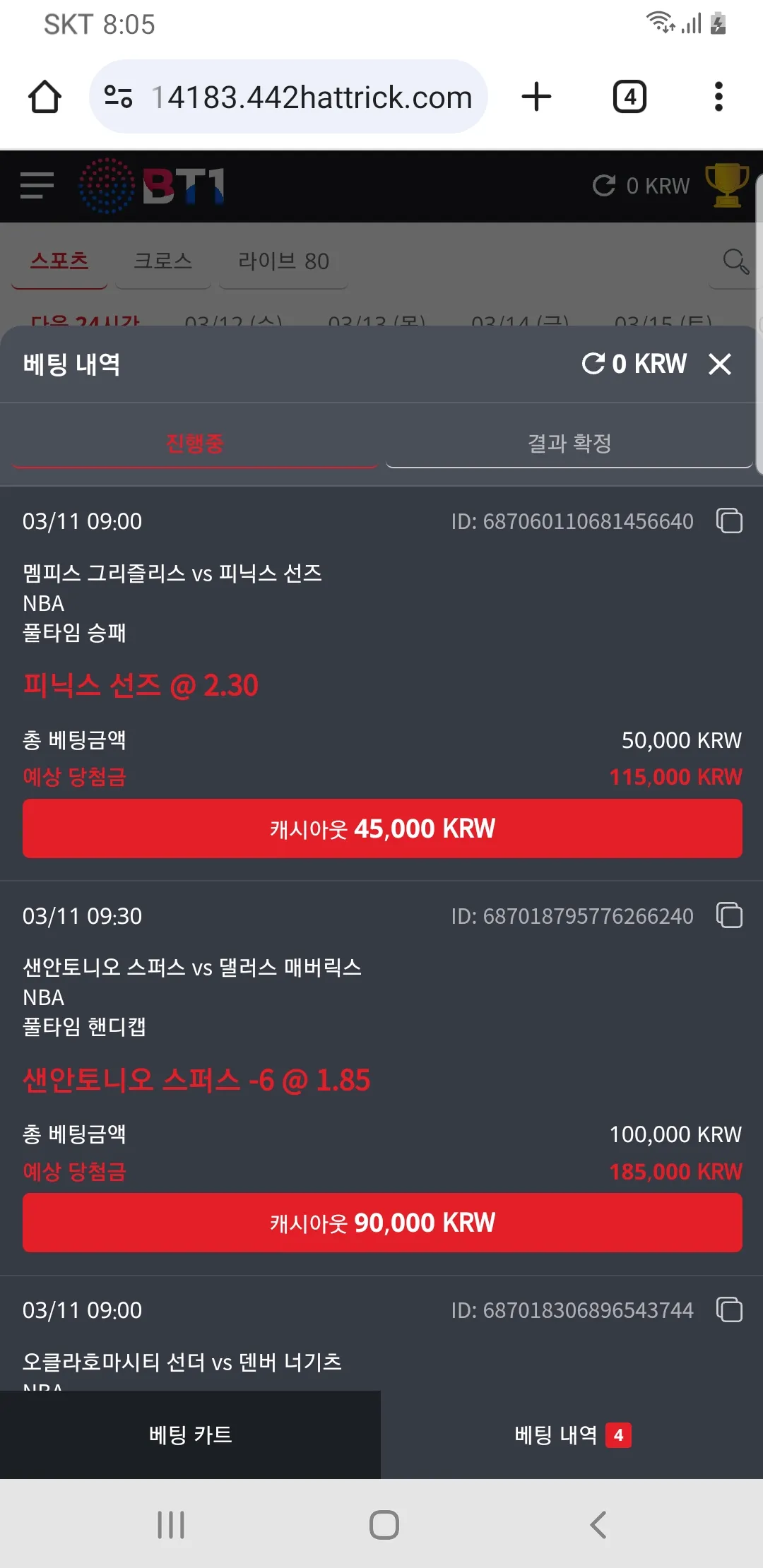Select the 진행중 tab
Image resolution: width=763 pixels, height=1568 pixels.
[x=194, y=444]
